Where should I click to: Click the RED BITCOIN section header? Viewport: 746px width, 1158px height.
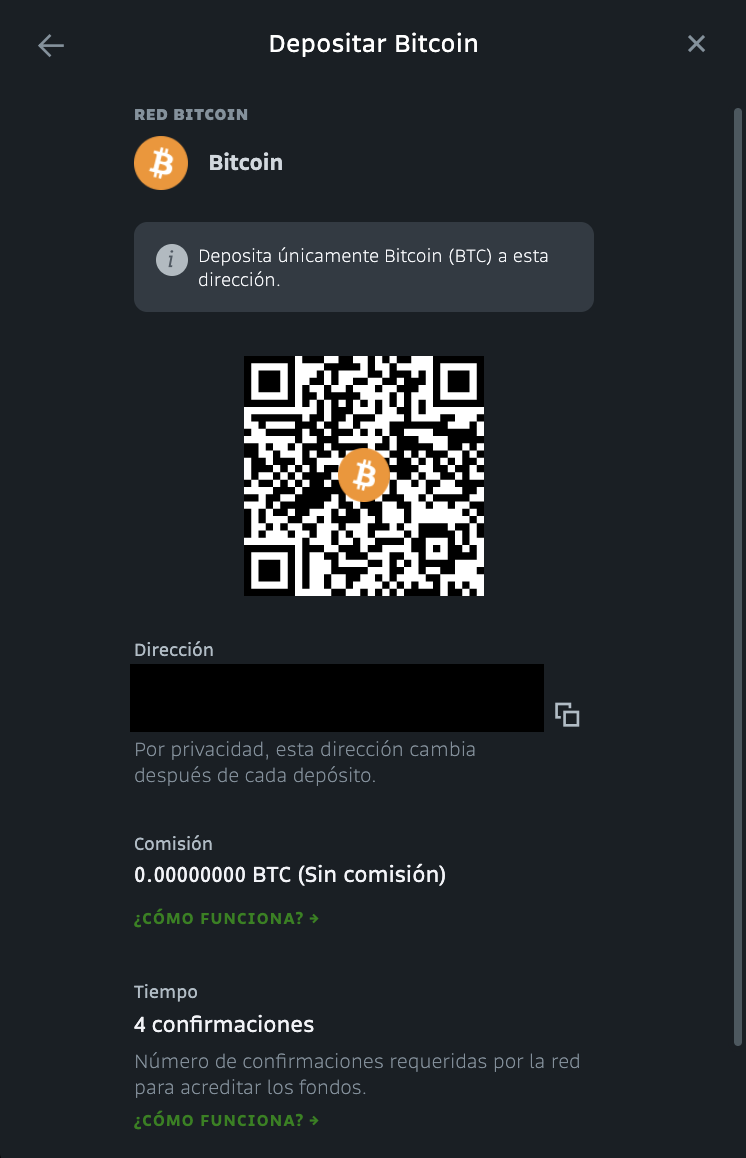tap(191, 114)
